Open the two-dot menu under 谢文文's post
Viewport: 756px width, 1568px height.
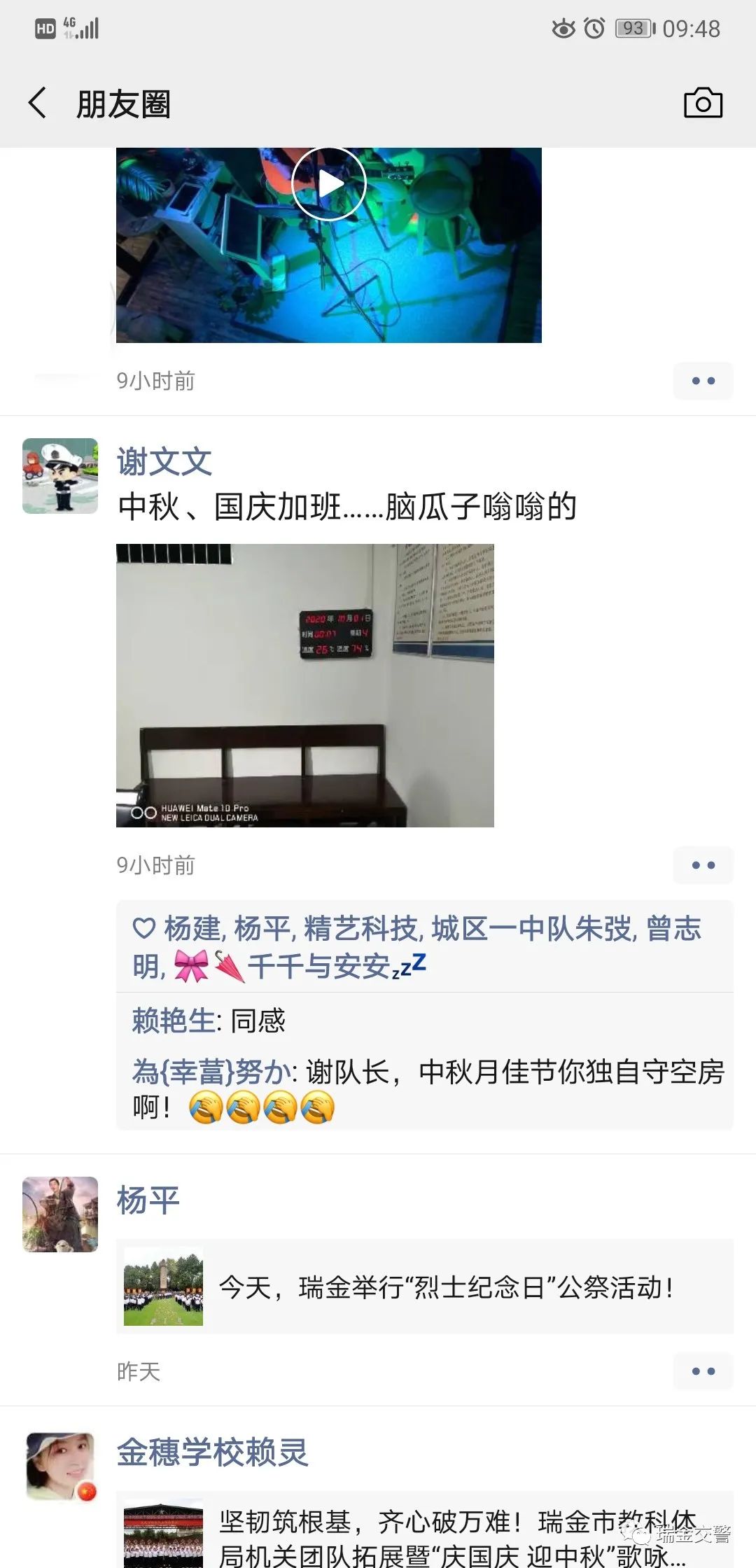coord(703,865)
